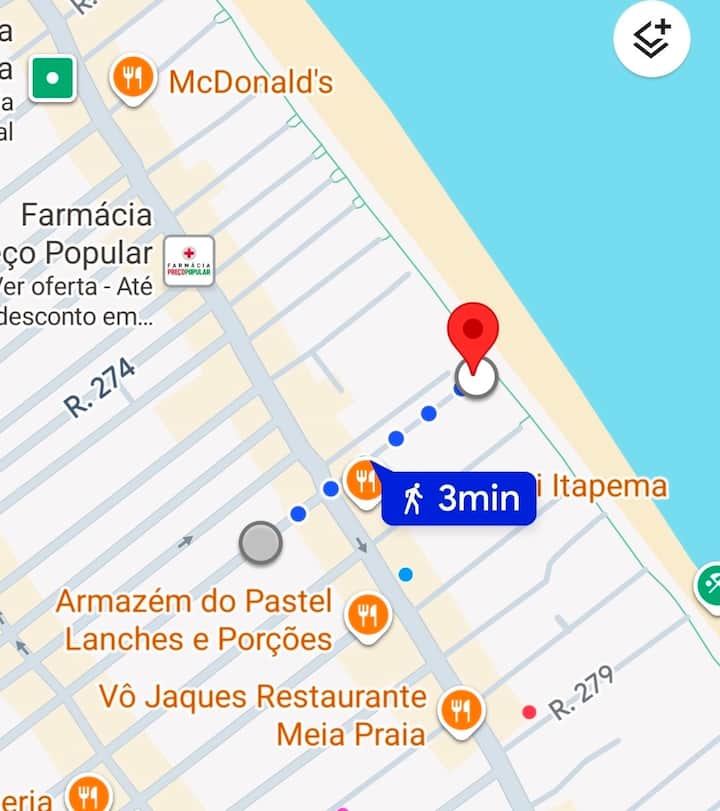
Task: Open Armazém do Pastel restaurant pin
Action: tap(368, 616)
